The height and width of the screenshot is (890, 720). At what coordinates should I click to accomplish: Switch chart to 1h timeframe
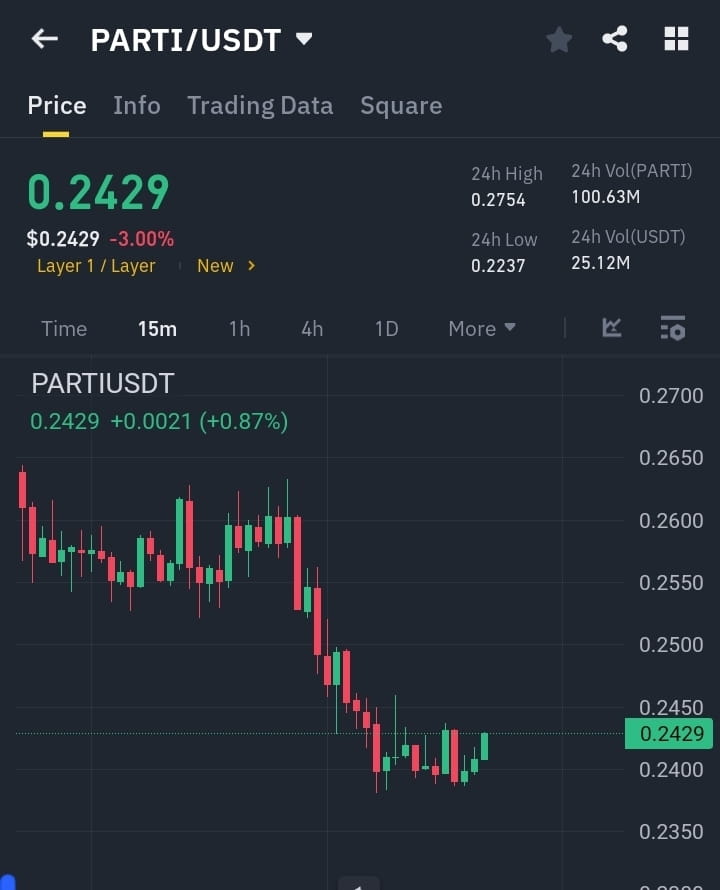coord(239,328)
